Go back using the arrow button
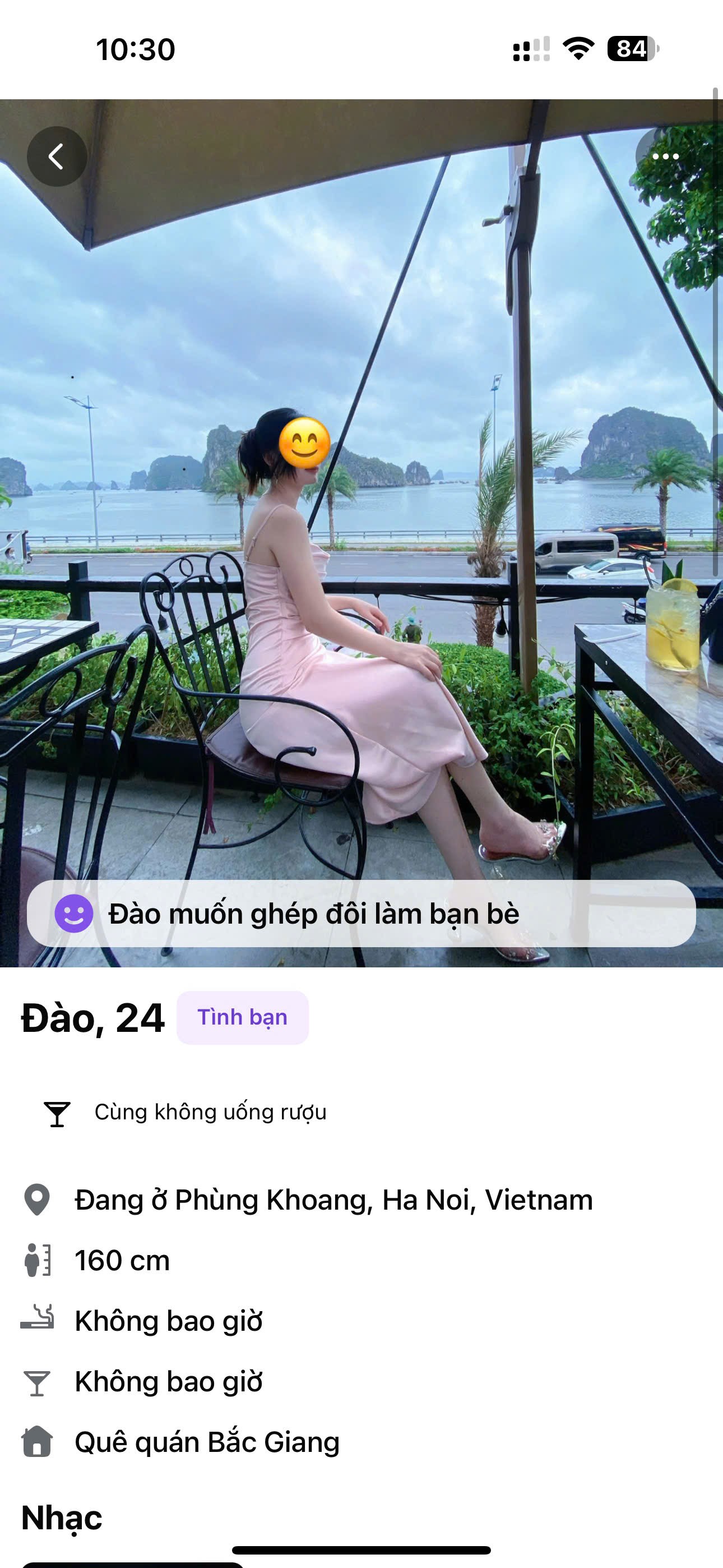Screen dimensions: 723x1568 tap(57, 156)
